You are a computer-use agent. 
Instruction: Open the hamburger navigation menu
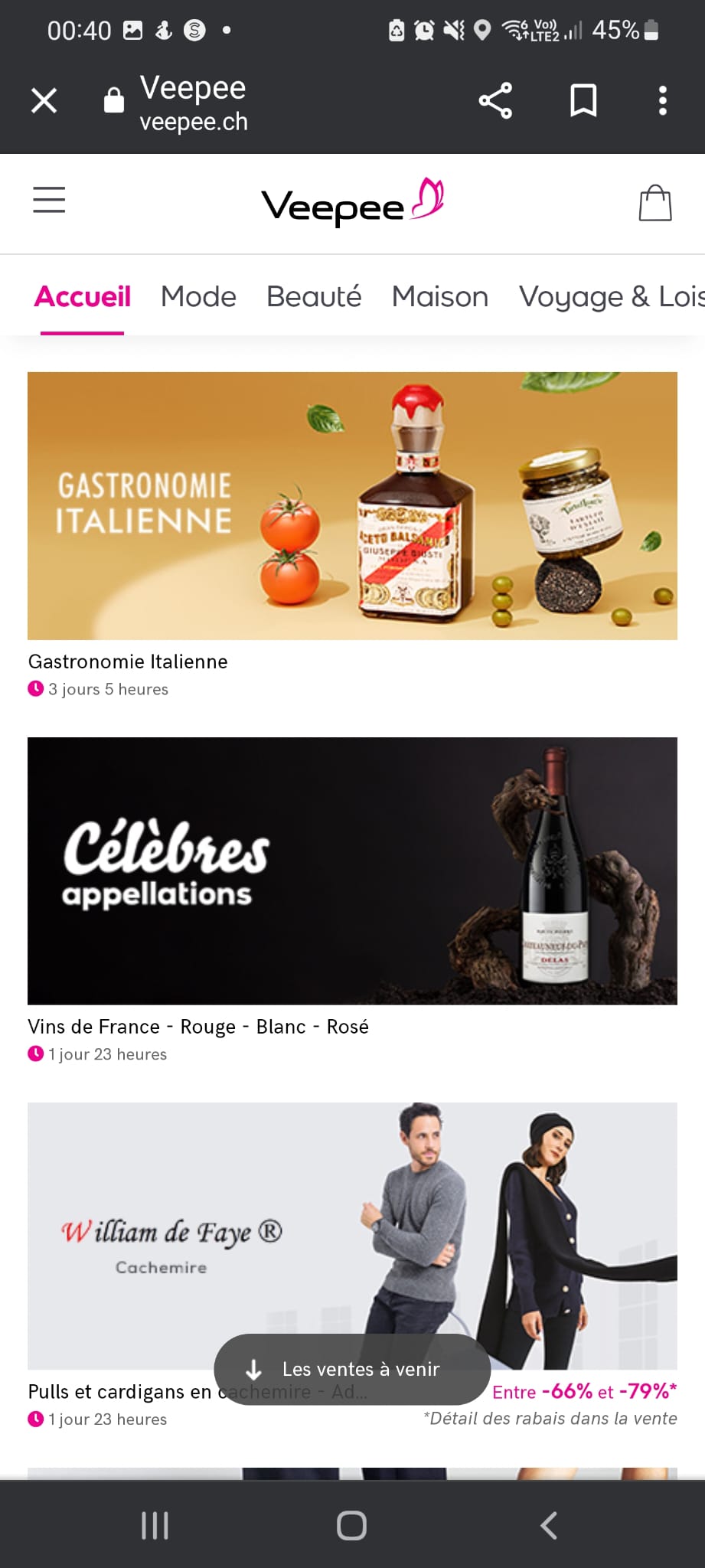click(x=49, y=201)
